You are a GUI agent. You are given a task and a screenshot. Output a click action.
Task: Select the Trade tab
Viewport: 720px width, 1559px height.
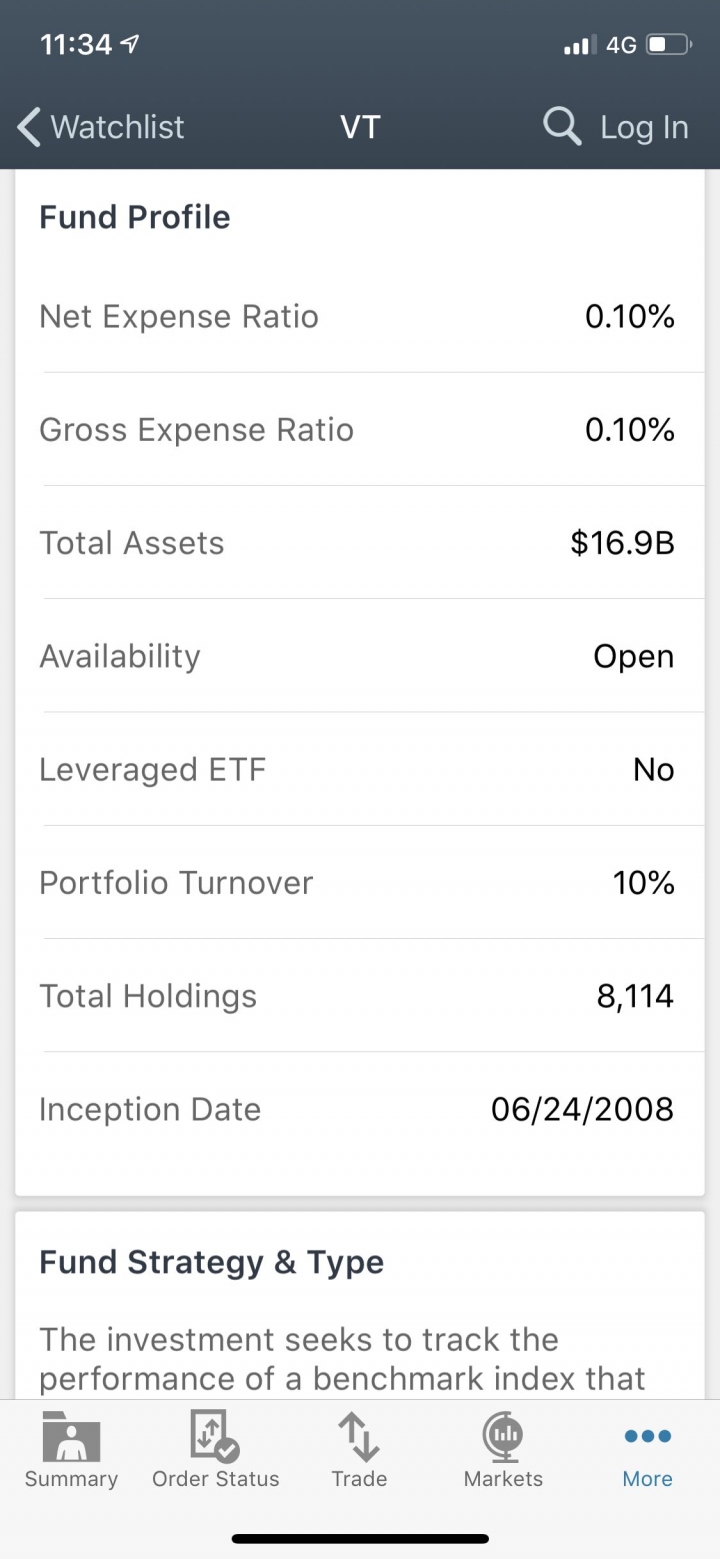pos(359,1450)
